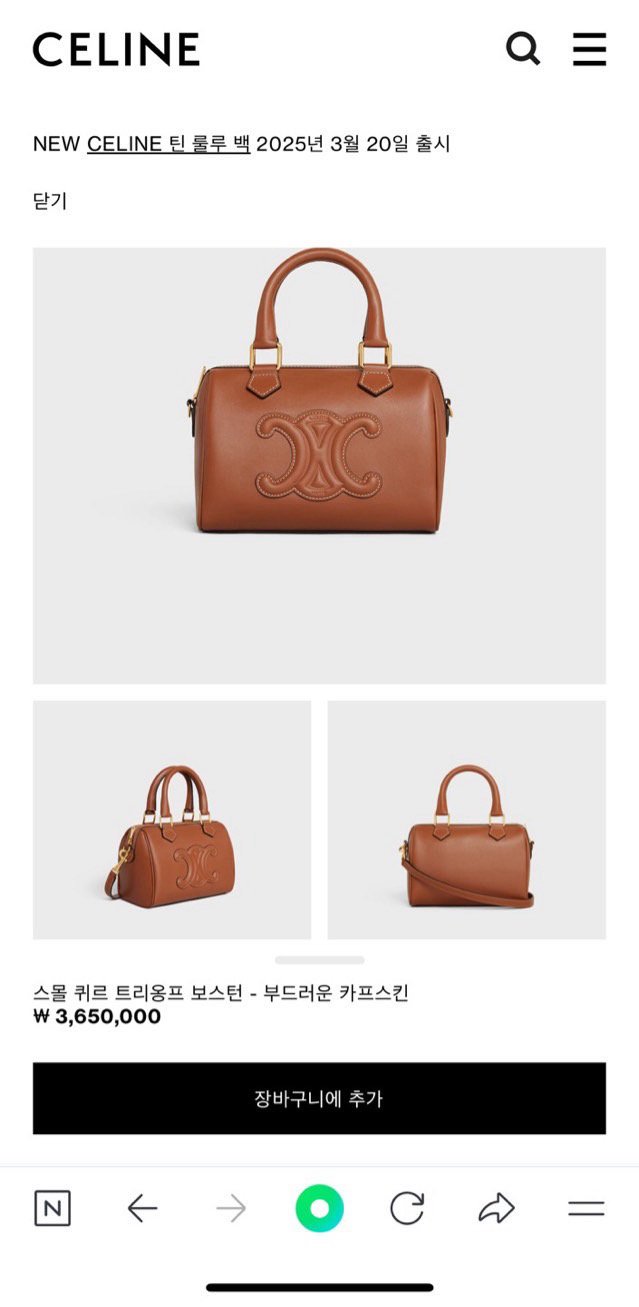Reload the current page

coord(407,1209)
